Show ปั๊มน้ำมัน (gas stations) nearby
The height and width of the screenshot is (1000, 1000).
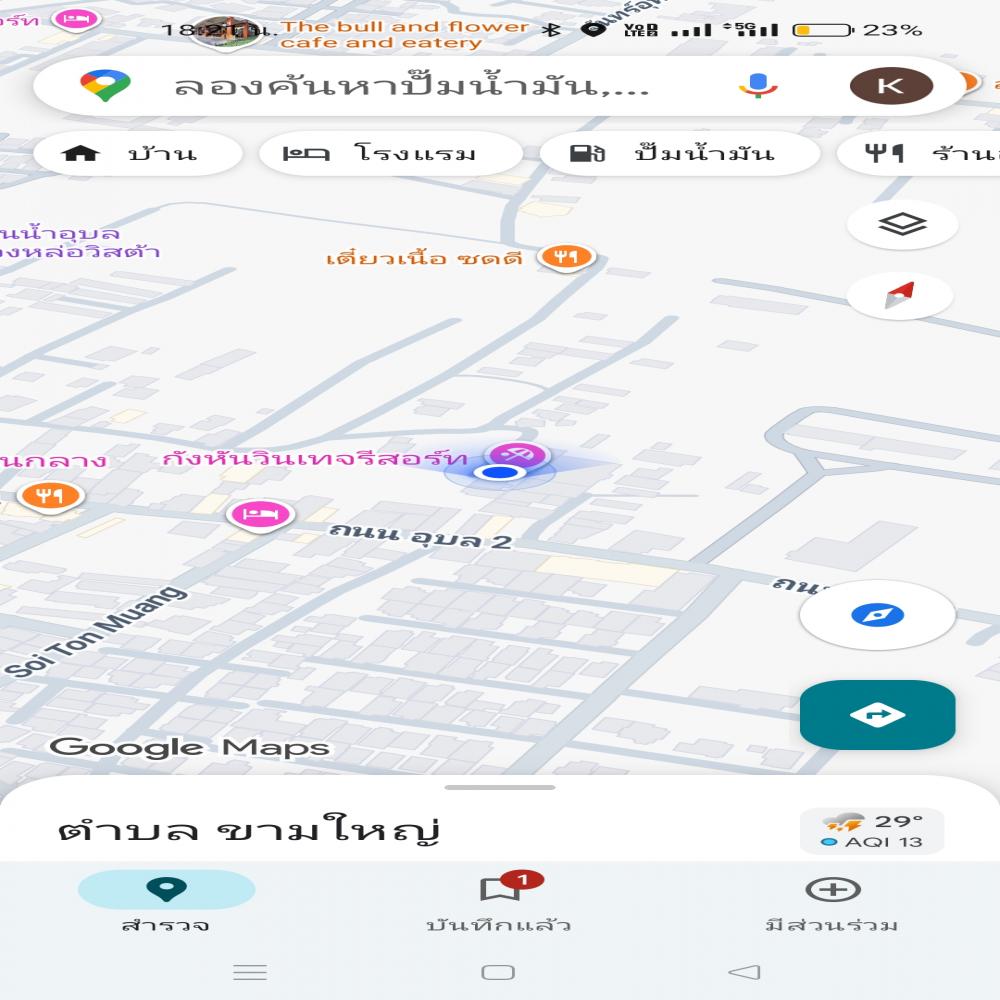(680, 154)
